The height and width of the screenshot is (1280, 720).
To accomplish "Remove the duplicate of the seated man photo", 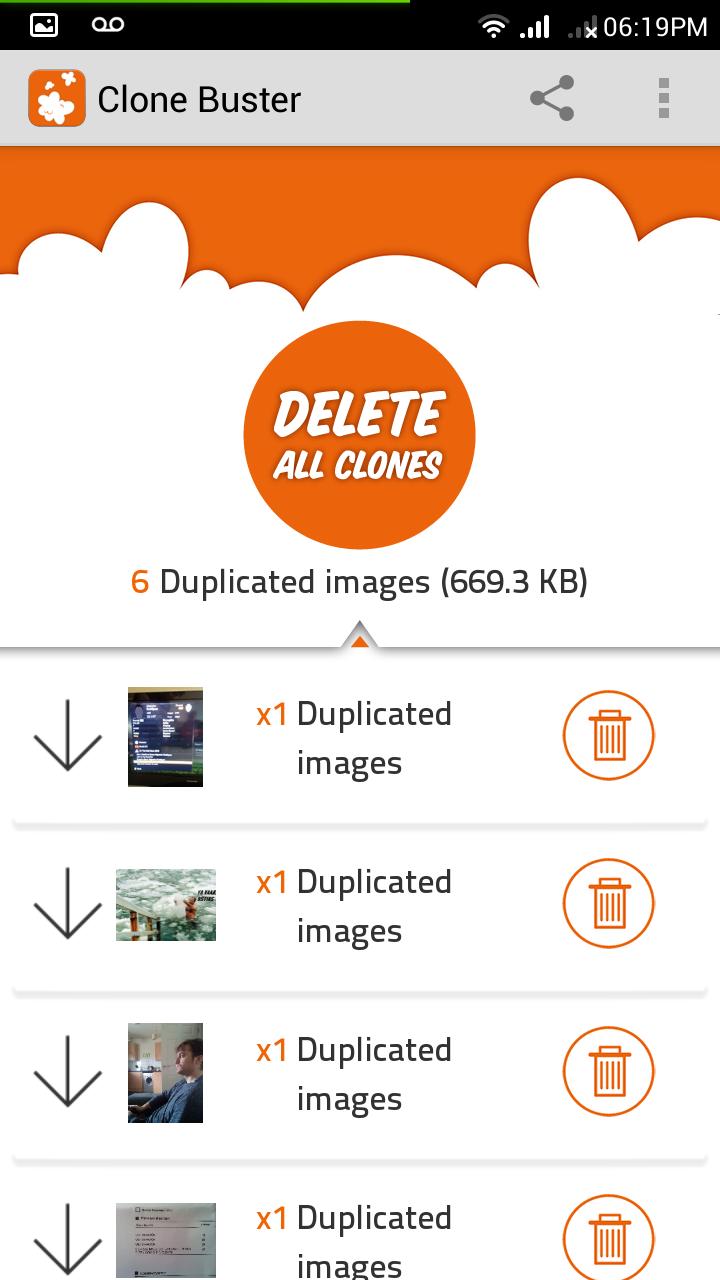I will click(x=608, y=1072).
